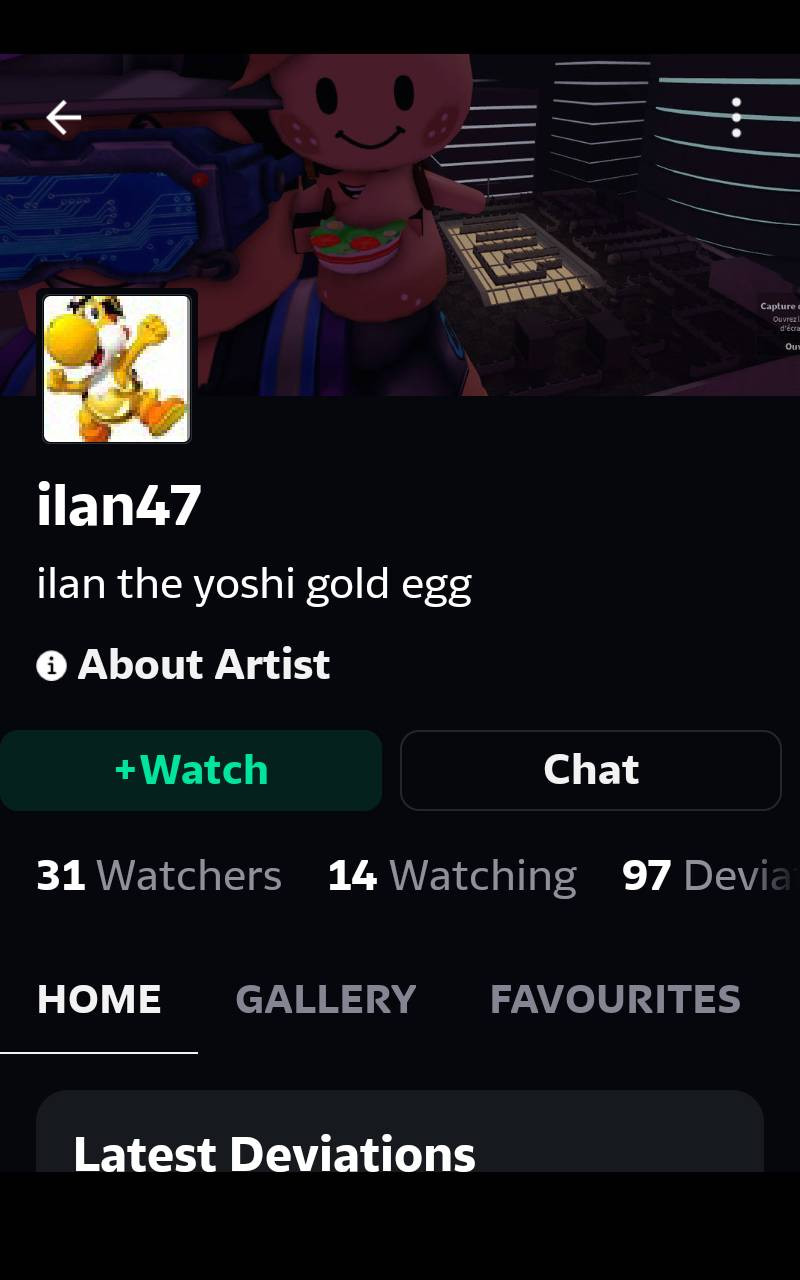The height and width of the screenshot is (1280, 800).
Task: Open the three-dot overflow menu
Action: (x=736, y=118)
